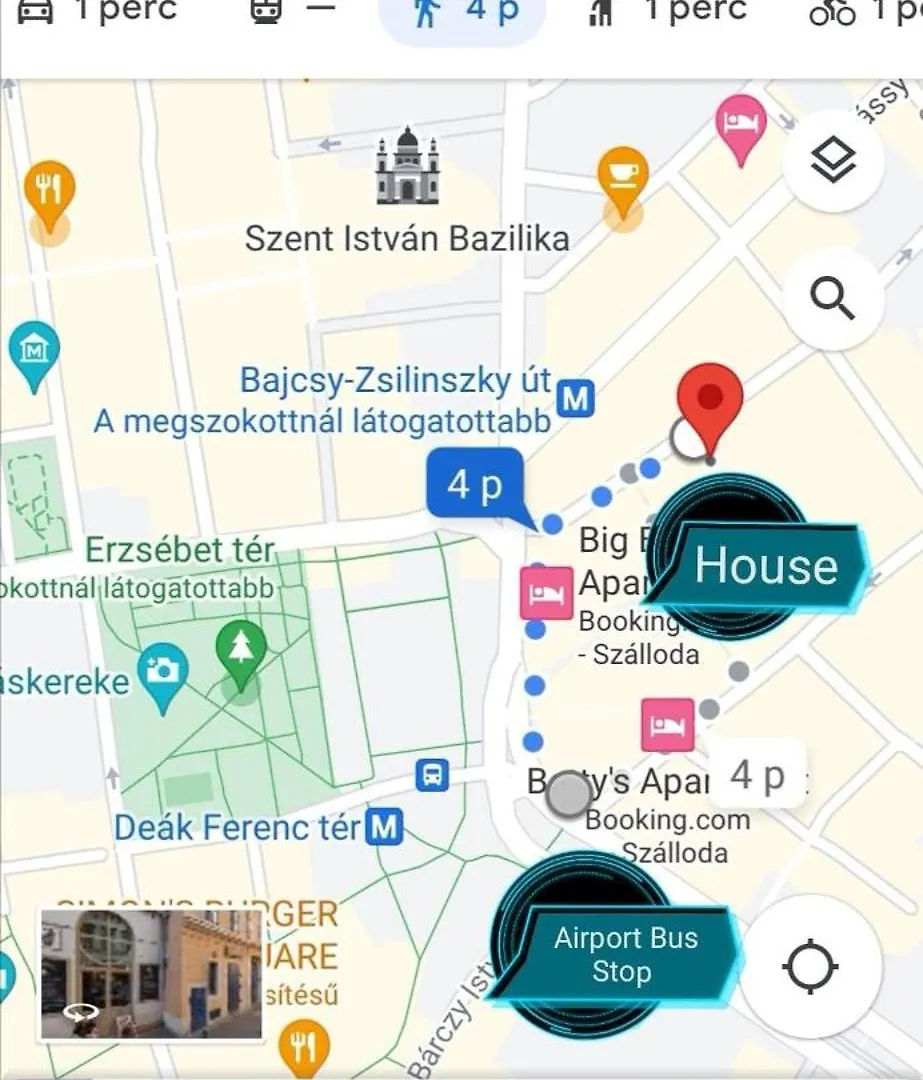Open the Street View thumbnail preview
Image resolution: width=923 pixels, height=1080 pixels.
151,973
